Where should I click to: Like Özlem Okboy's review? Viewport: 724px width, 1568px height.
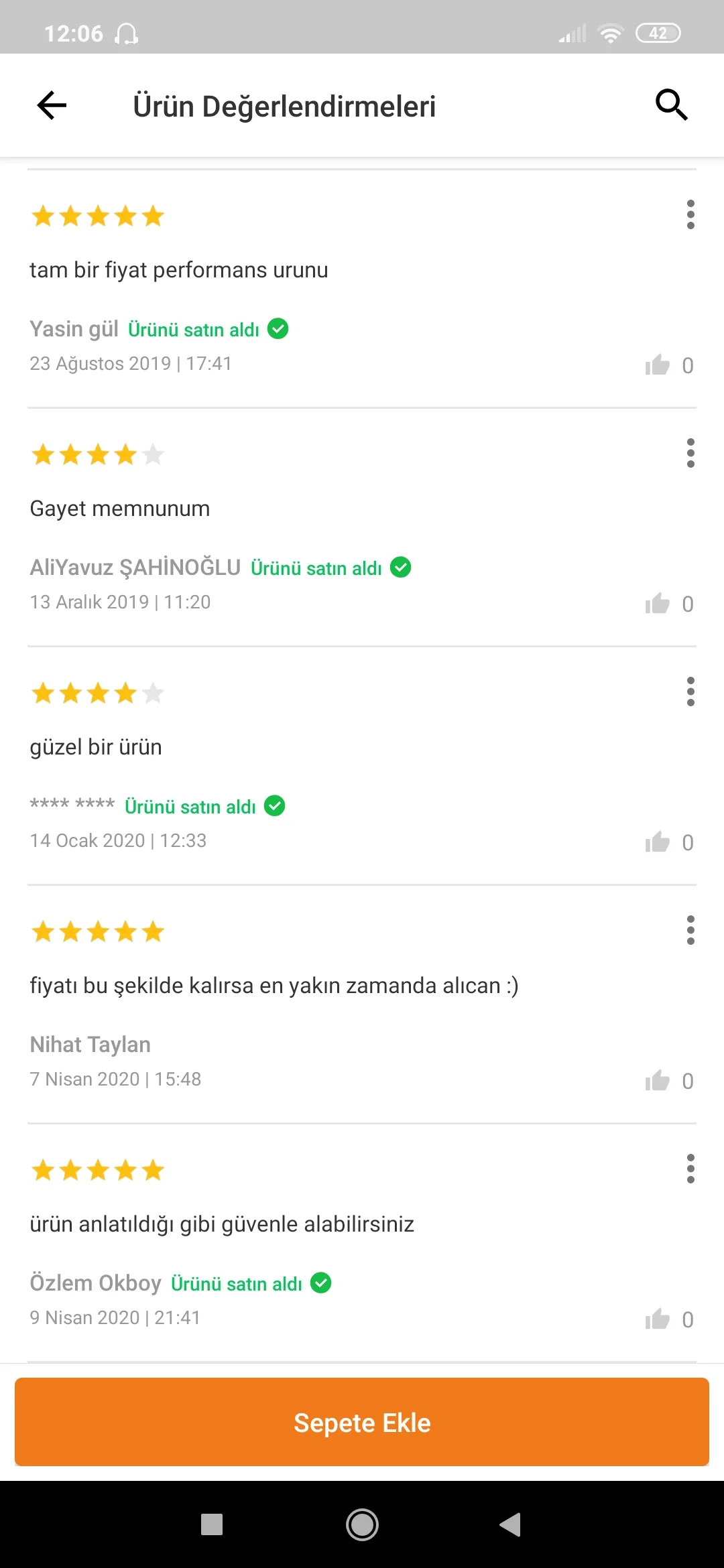click(x=658, y=1319)
